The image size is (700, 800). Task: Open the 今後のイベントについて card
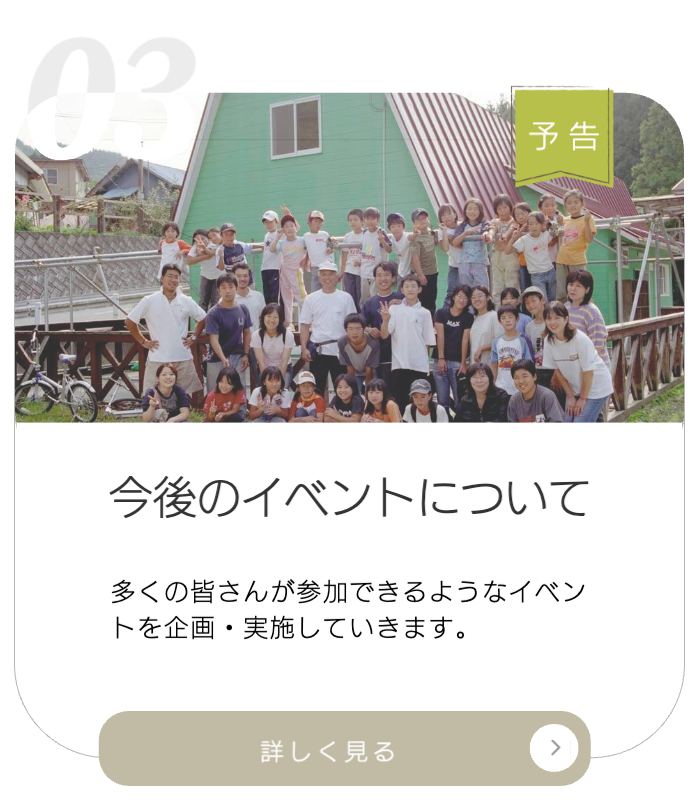[x=348, y=498]
